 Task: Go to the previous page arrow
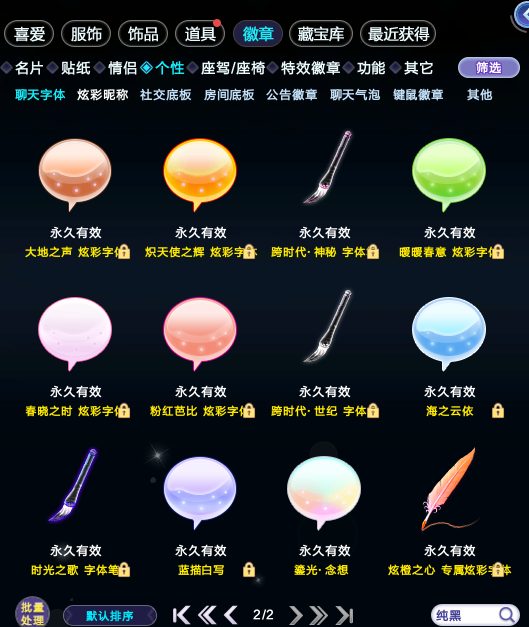[230, 614]
